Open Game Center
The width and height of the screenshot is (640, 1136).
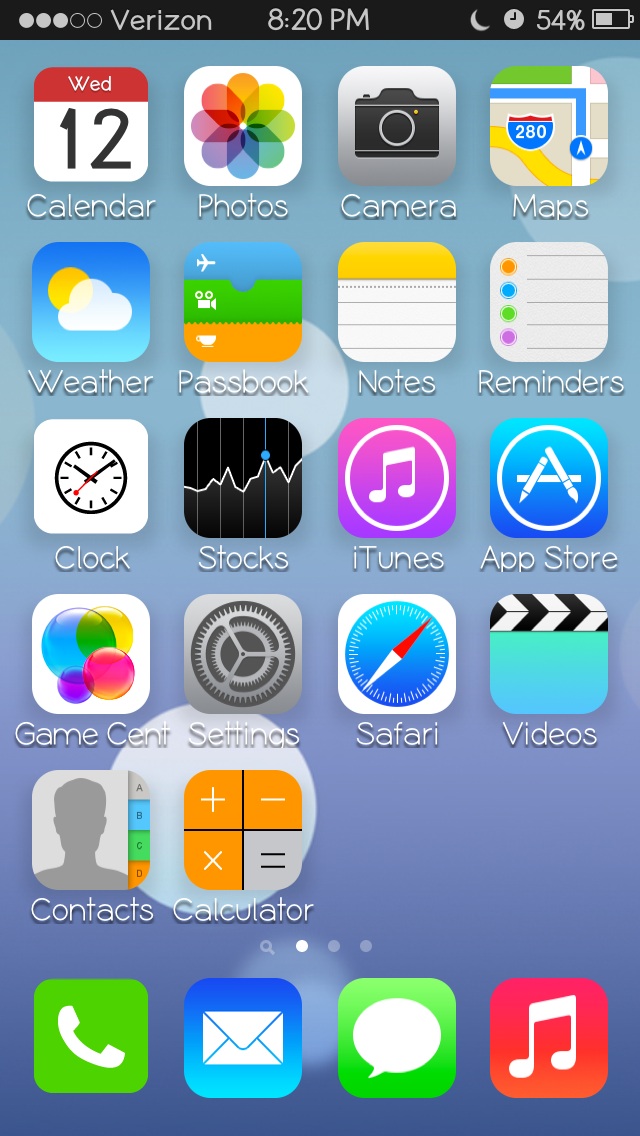coord(91,653)
